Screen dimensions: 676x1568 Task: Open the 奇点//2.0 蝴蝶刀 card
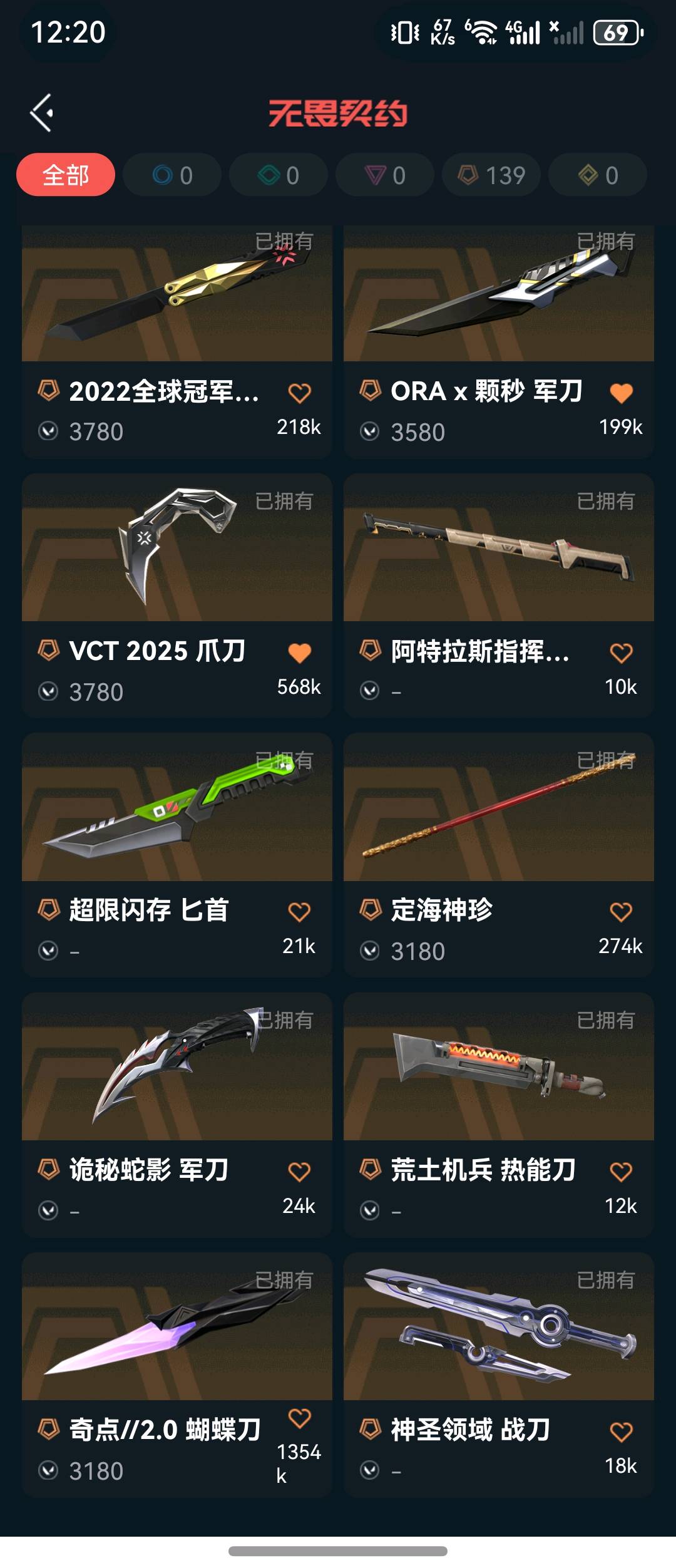coord(177,1328)
